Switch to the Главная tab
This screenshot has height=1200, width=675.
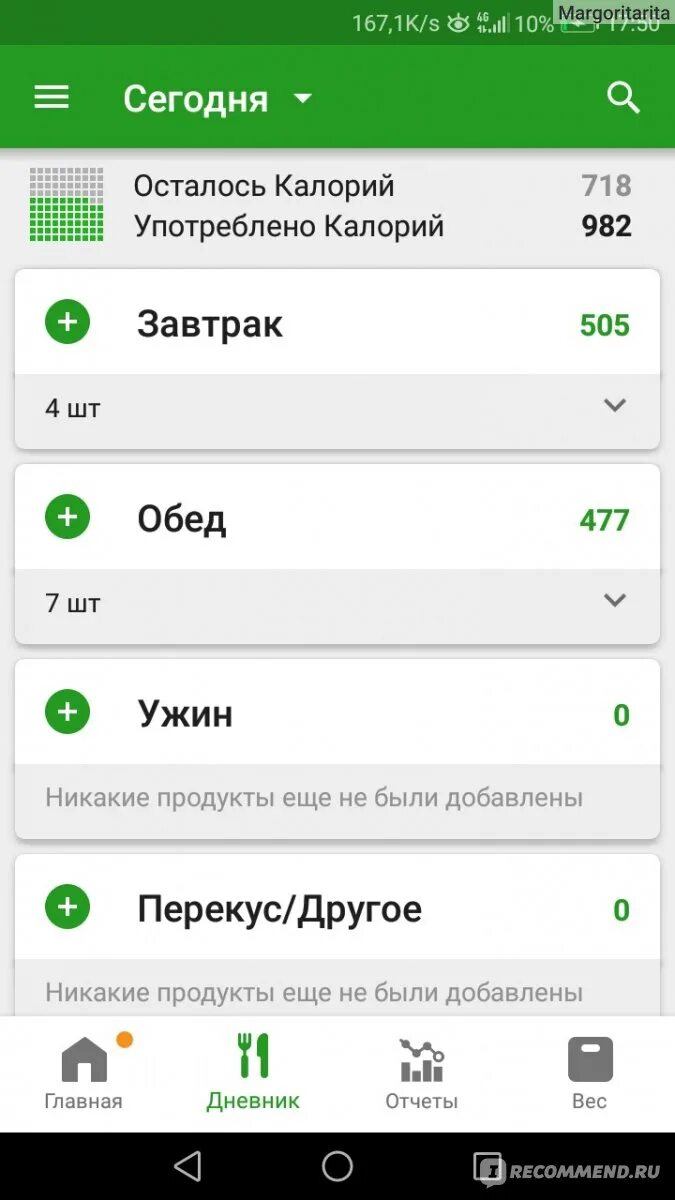(x=84, y=1074)
